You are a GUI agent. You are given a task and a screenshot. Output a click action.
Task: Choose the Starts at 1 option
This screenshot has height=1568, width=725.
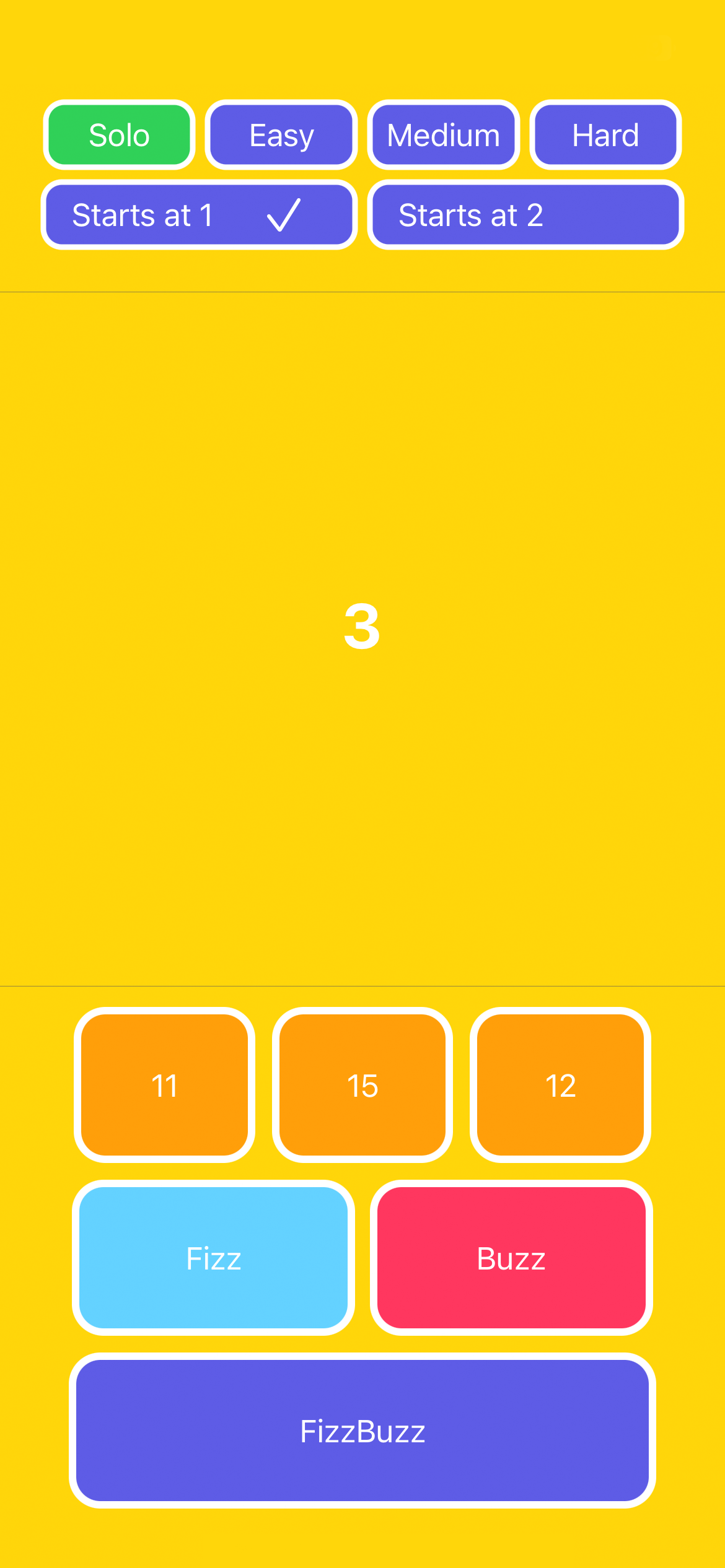[199, 215]
